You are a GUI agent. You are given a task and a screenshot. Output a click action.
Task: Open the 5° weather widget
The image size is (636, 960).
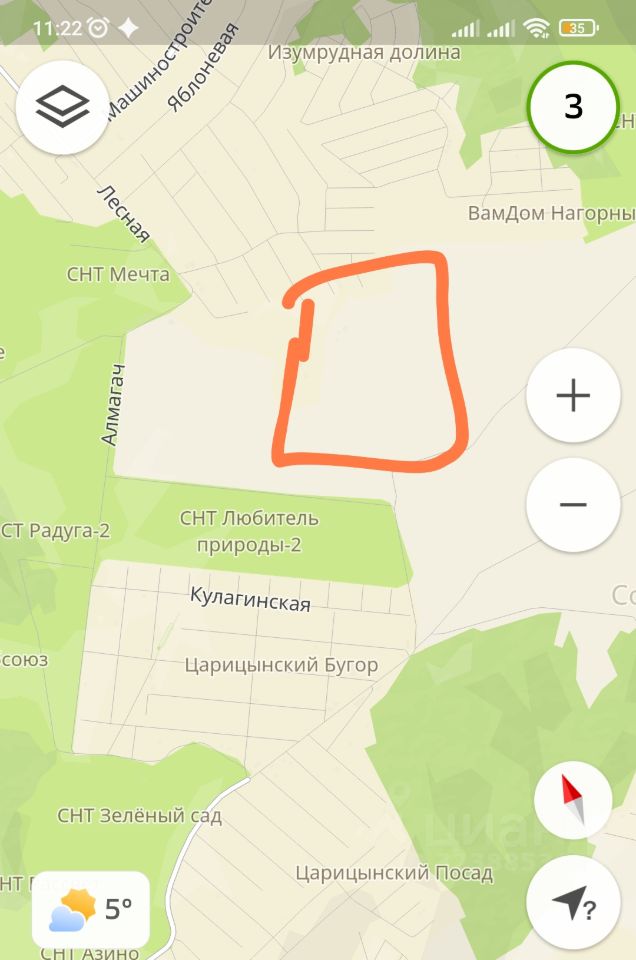click(x=91, y=909)
